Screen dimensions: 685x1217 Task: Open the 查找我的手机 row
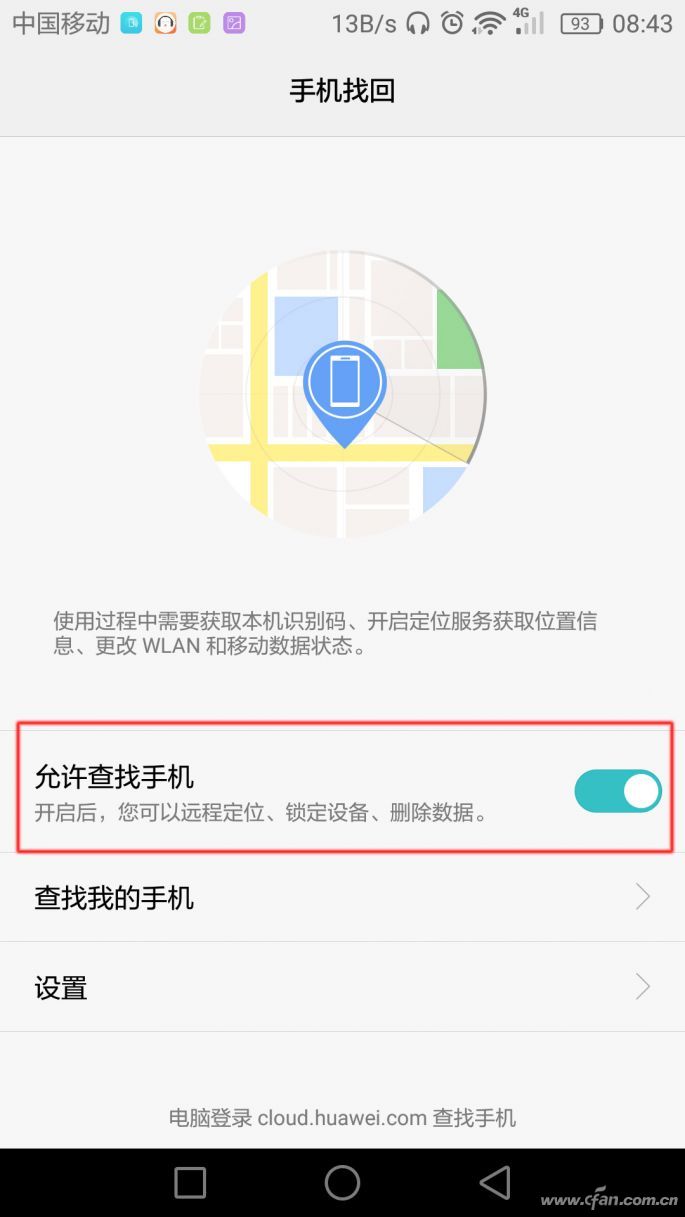point(342,897)
